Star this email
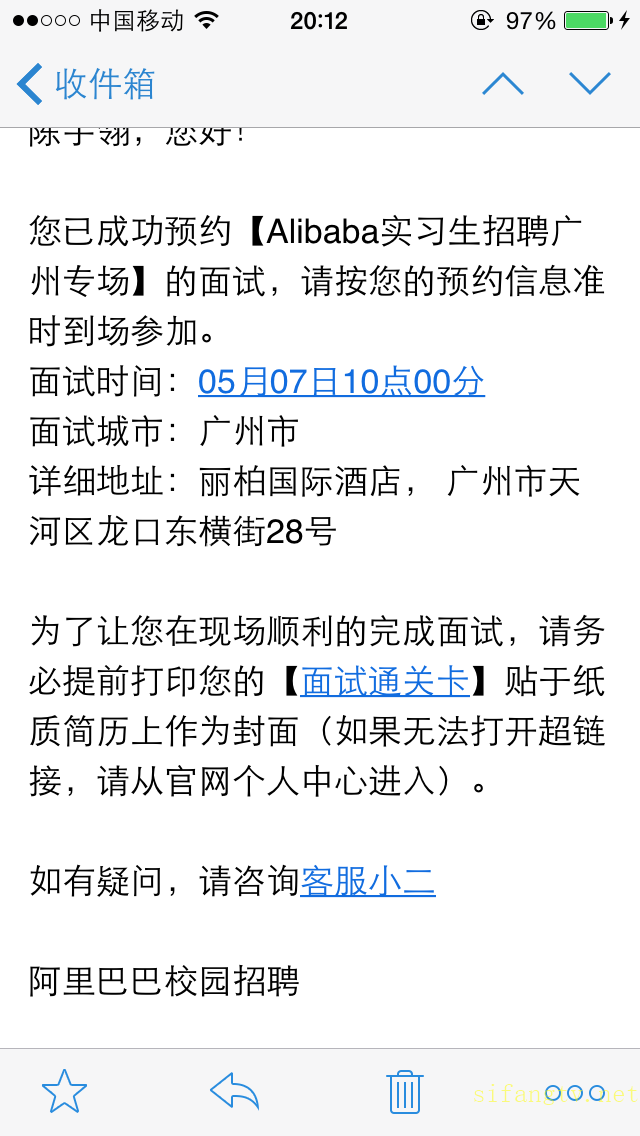 65,1091
